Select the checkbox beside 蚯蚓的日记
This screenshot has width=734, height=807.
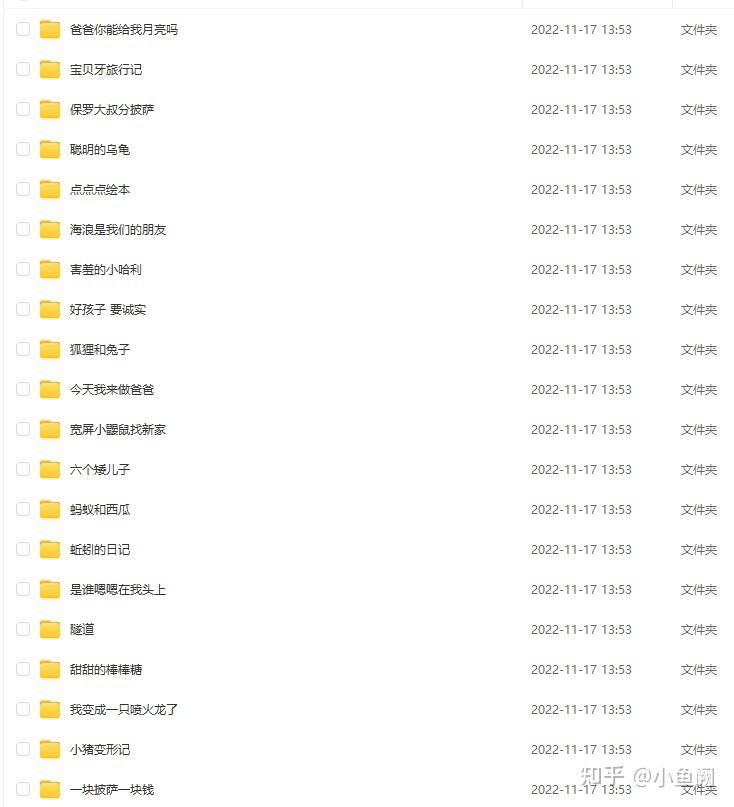[23, 550]
